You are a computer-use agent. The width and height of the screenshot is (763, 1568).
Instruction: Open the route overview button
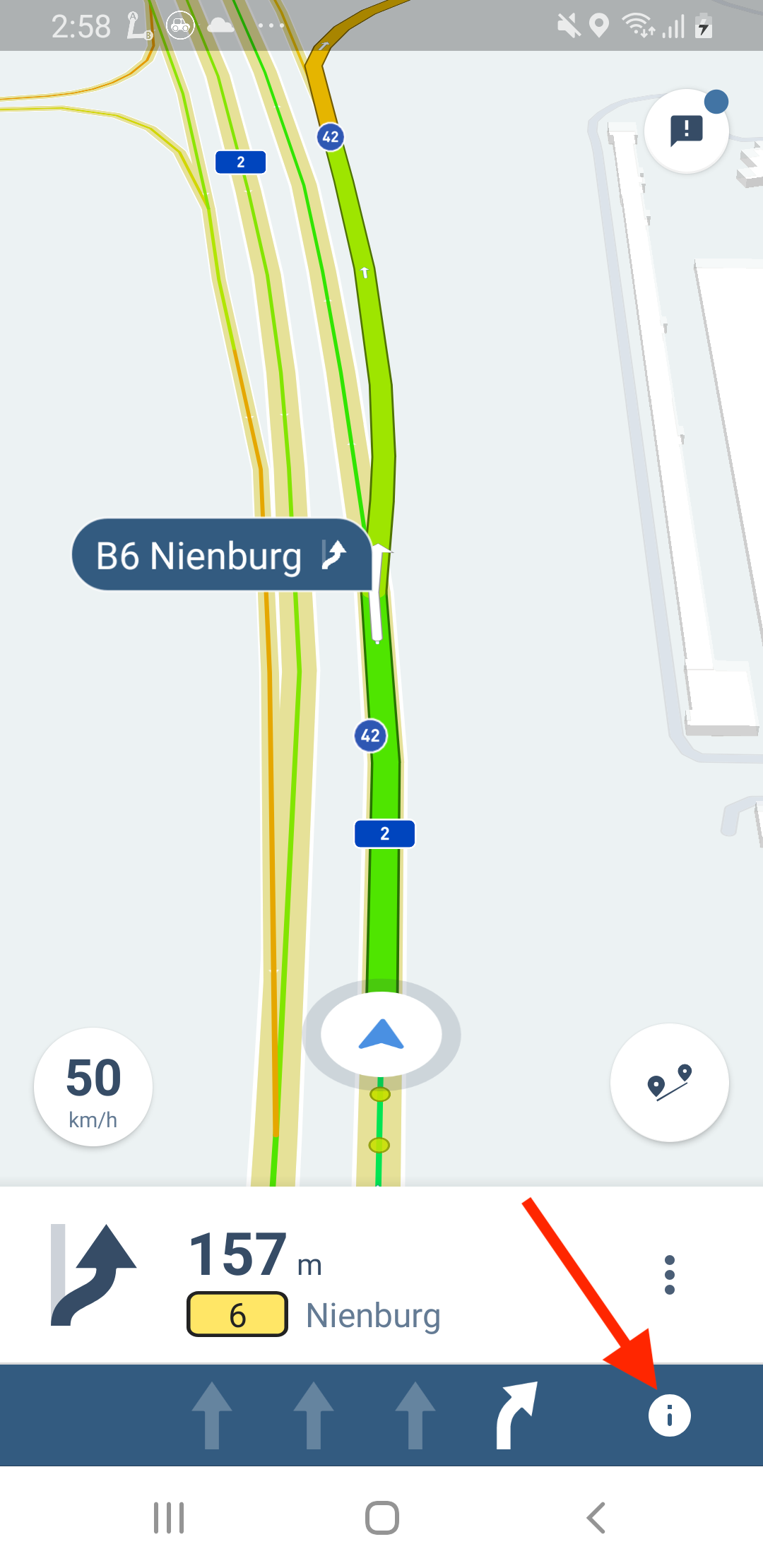click(x=669, y=1082)
